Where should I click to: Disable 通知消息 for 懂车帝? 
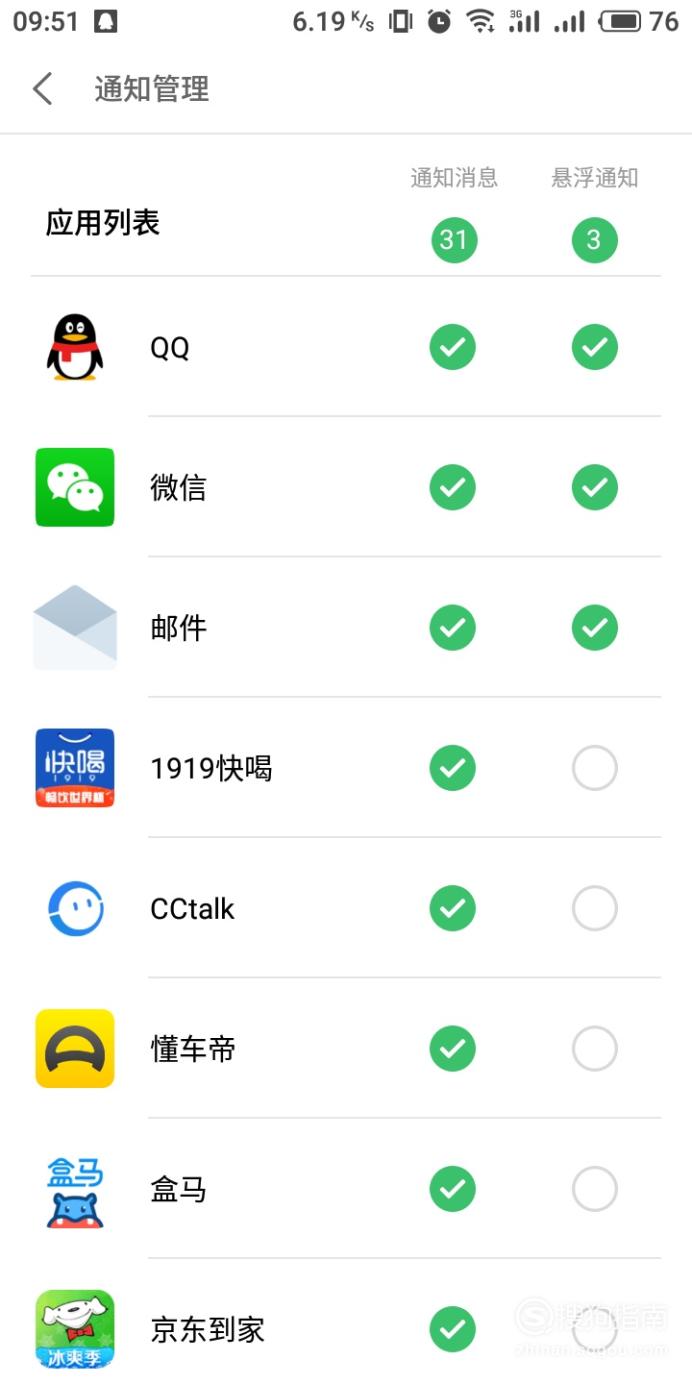(x=453, y=1048)
